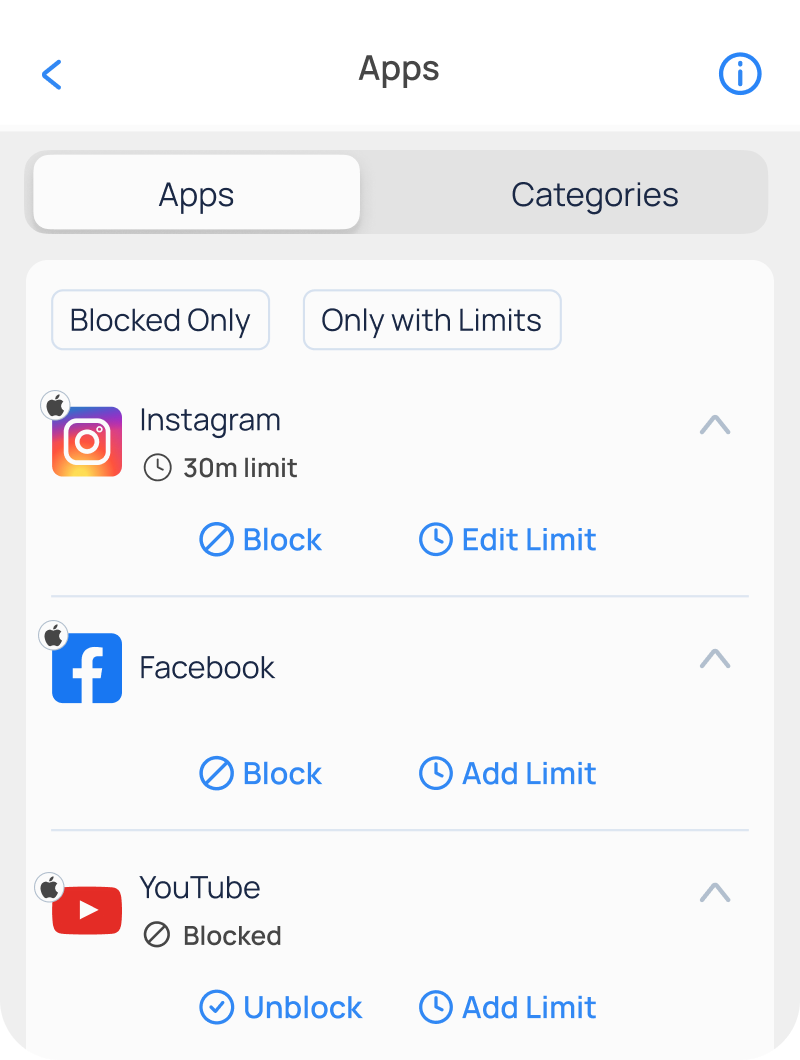800x1060 pixels.
Task: Open the info icon in header
Action: tap(740, 74)
